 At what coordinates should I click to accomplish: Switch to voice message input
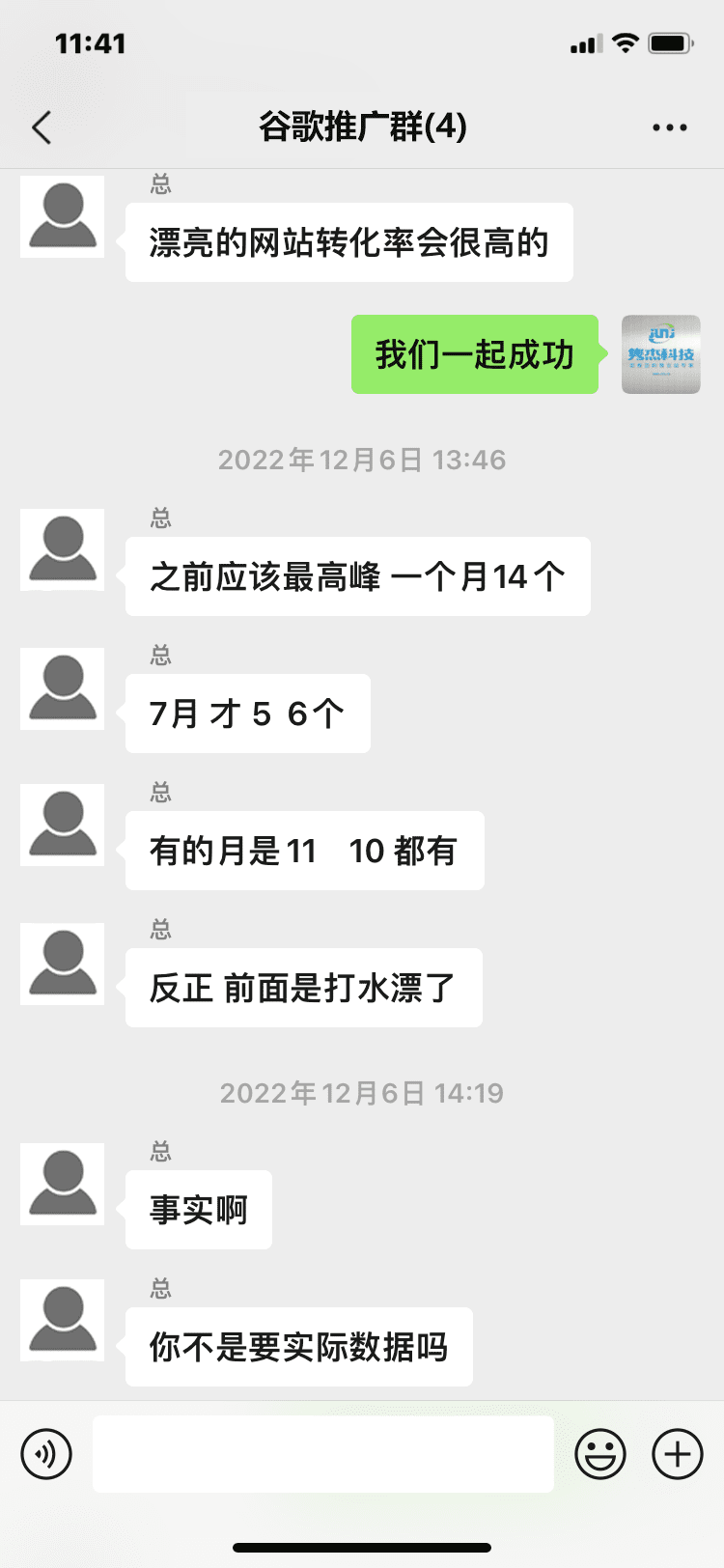coord(46,1453)
